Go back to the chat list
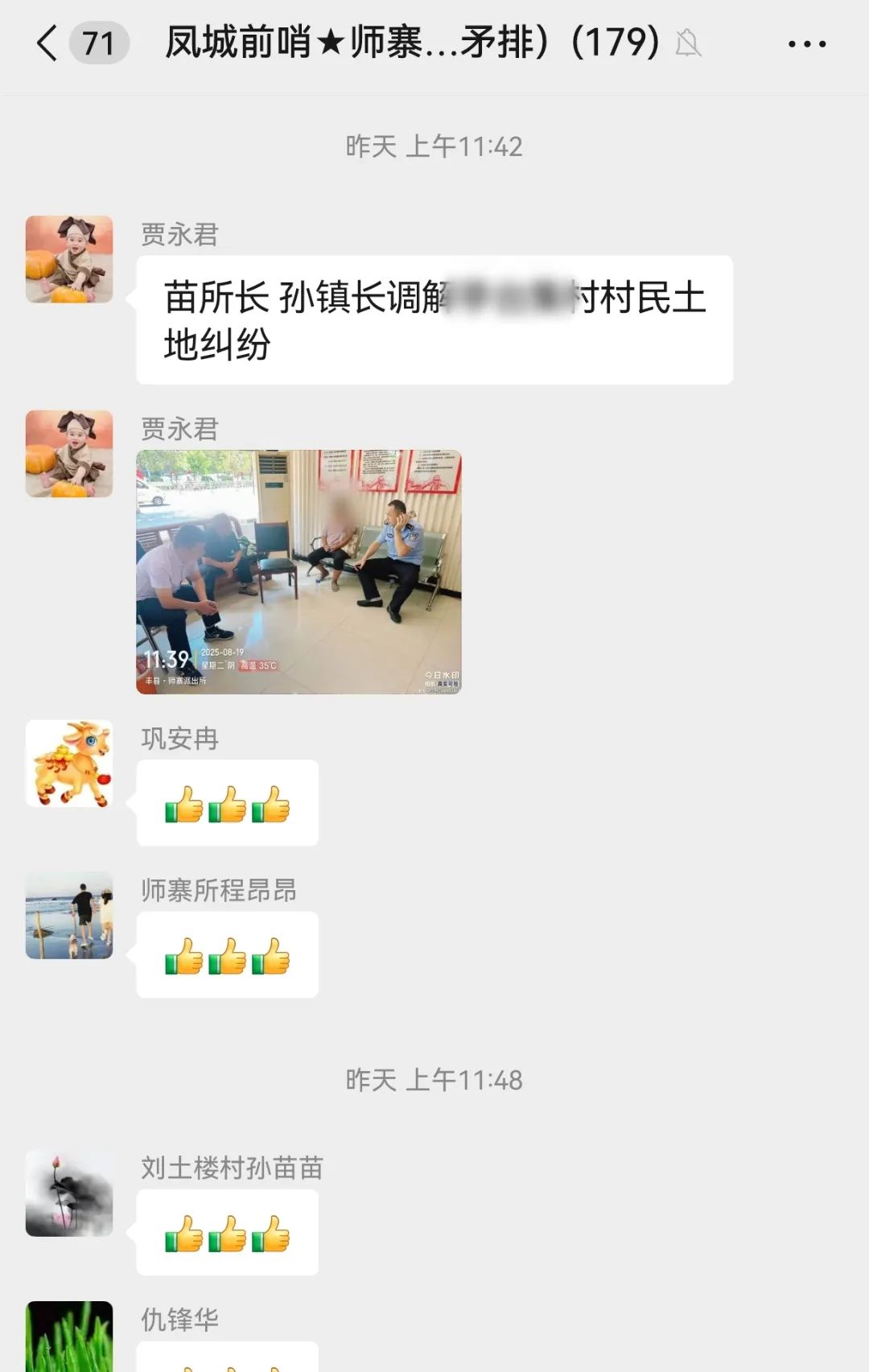 (48, 43)
